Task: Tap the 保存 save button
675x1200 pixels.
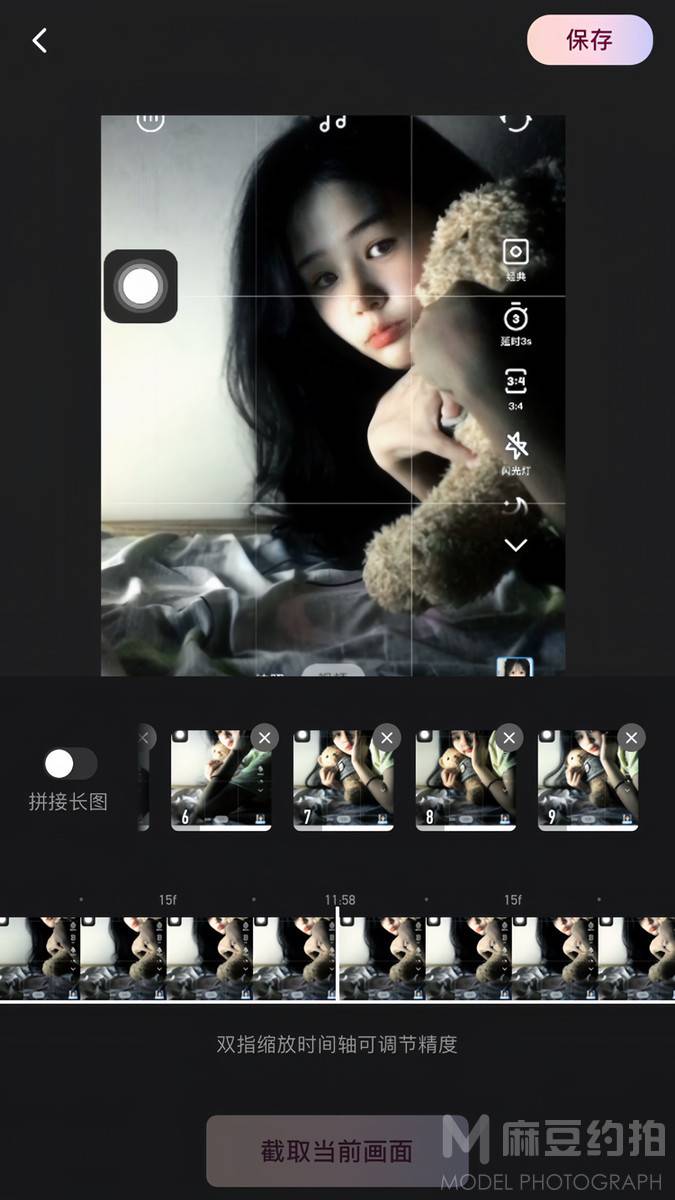Action: [x=589, y=40]
